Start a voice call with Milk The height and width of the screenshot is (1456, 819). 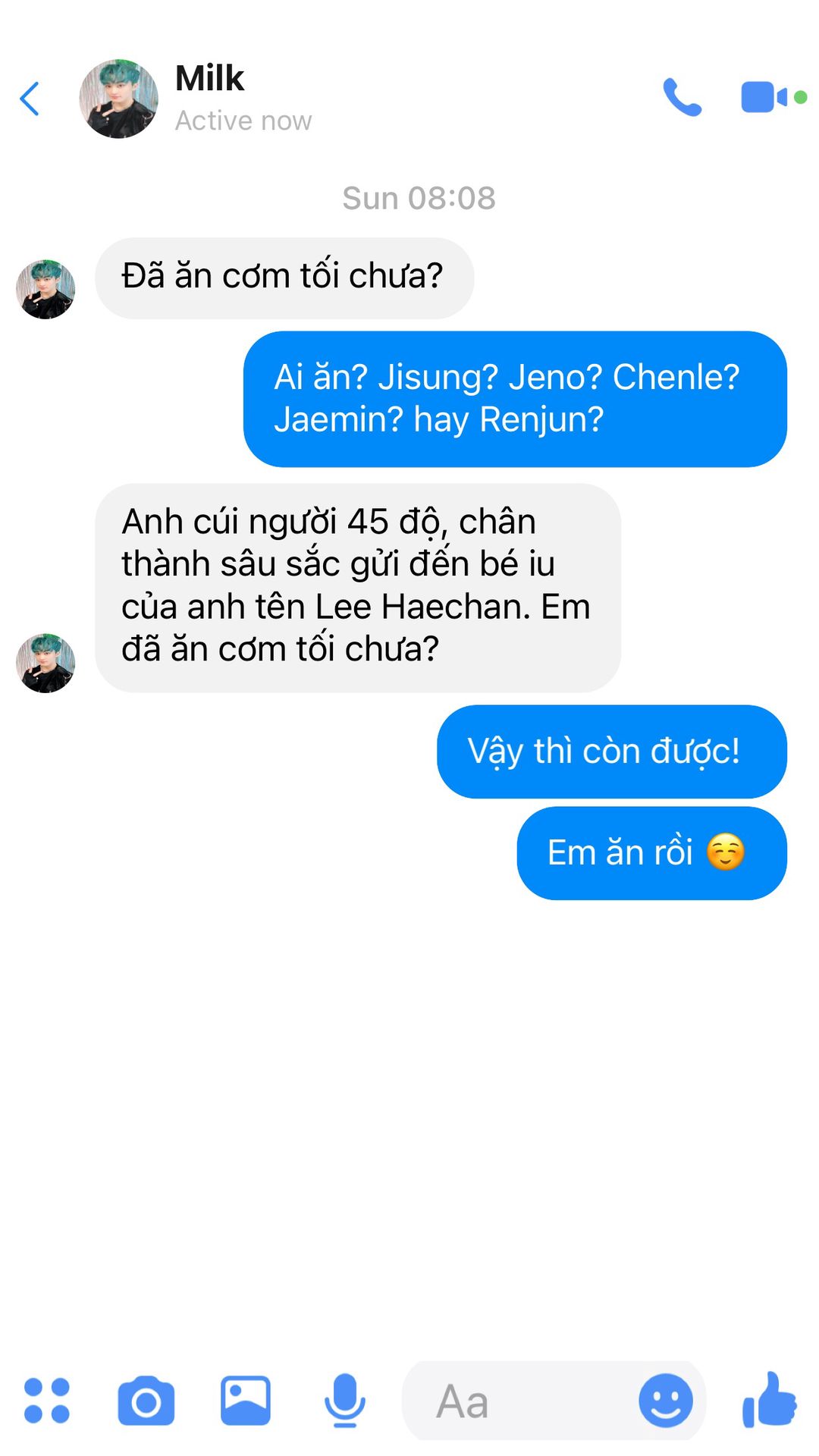point(682,98)
